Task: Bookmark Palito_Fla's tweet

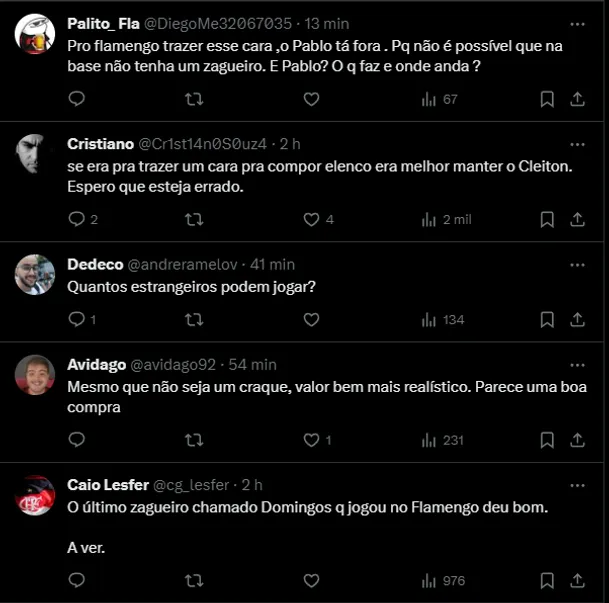Action: click(x=547, y=99)
